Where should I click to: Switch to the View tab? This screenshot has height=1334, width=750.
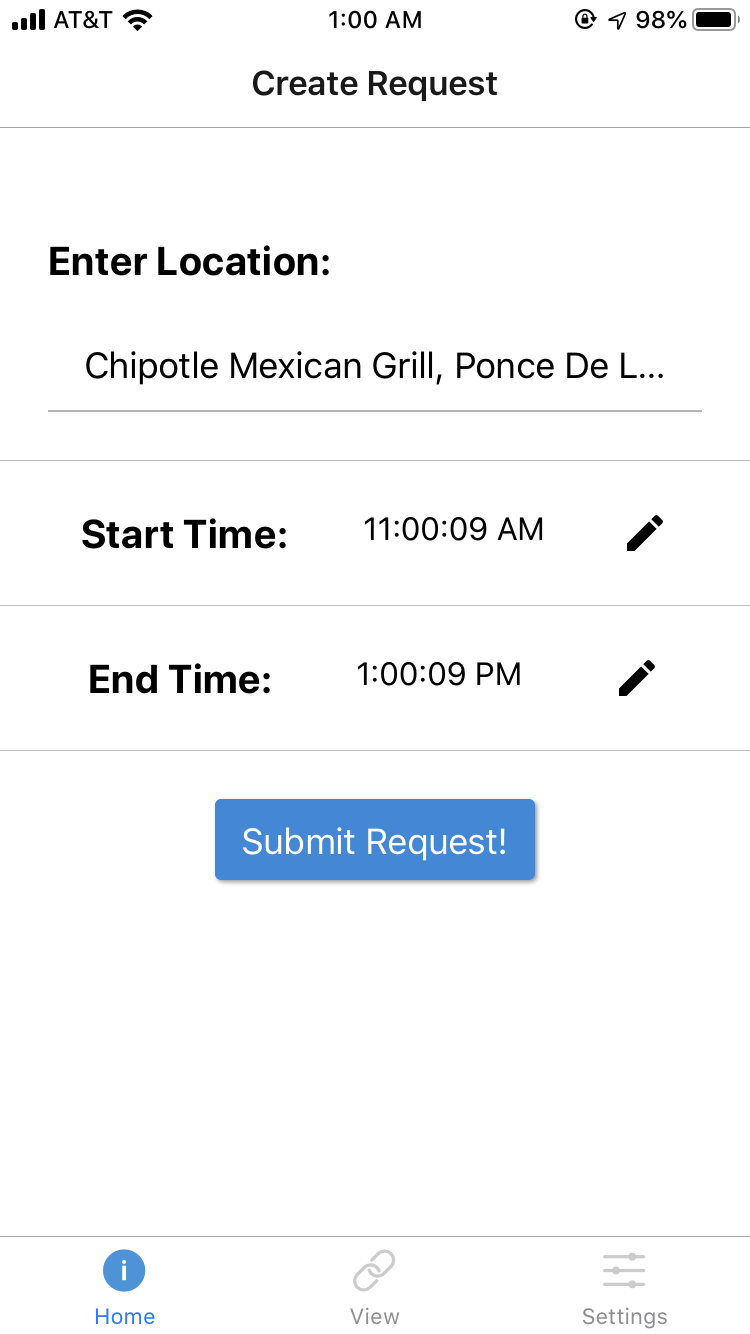[374, 1286]
